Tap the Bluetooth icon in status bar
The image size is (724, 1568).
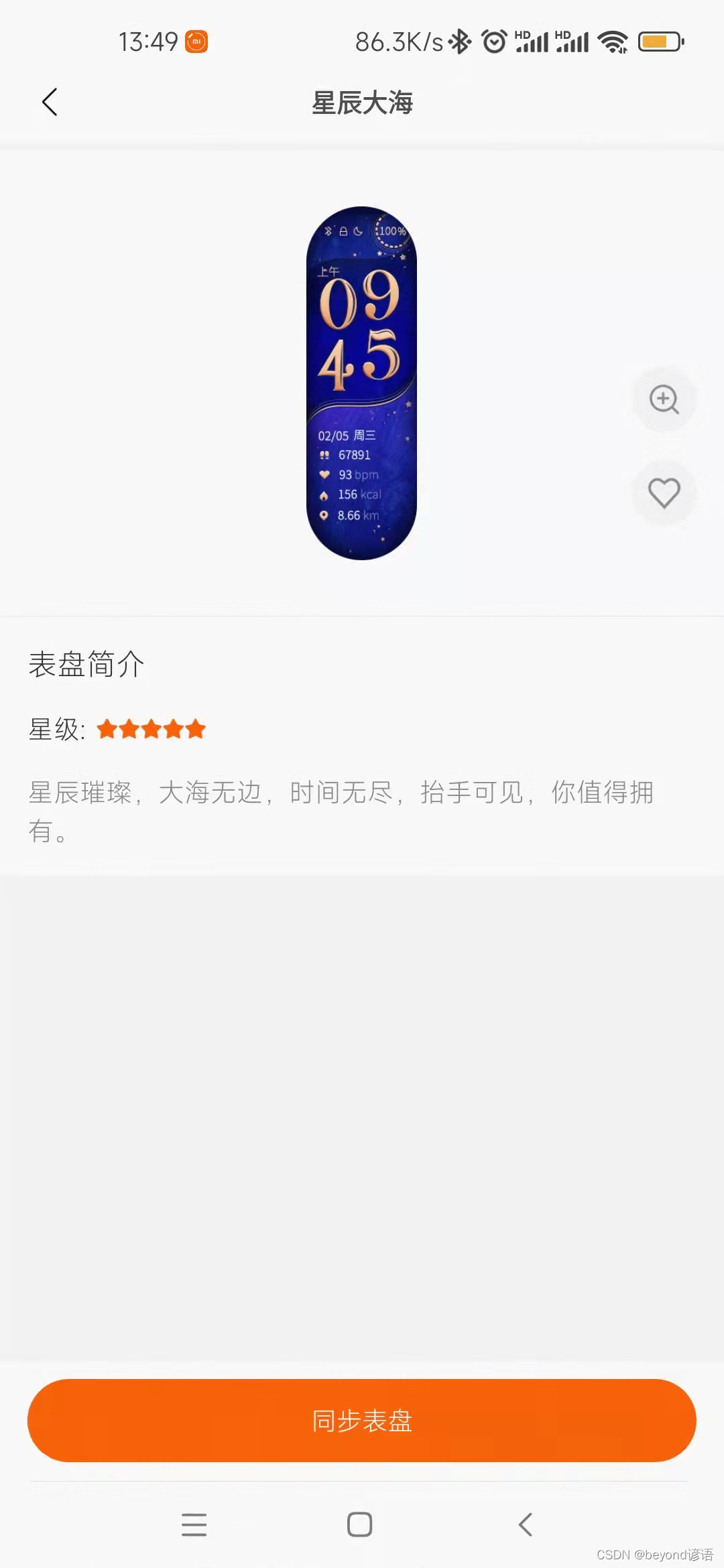pyautogui.click(x=459, y=42)
